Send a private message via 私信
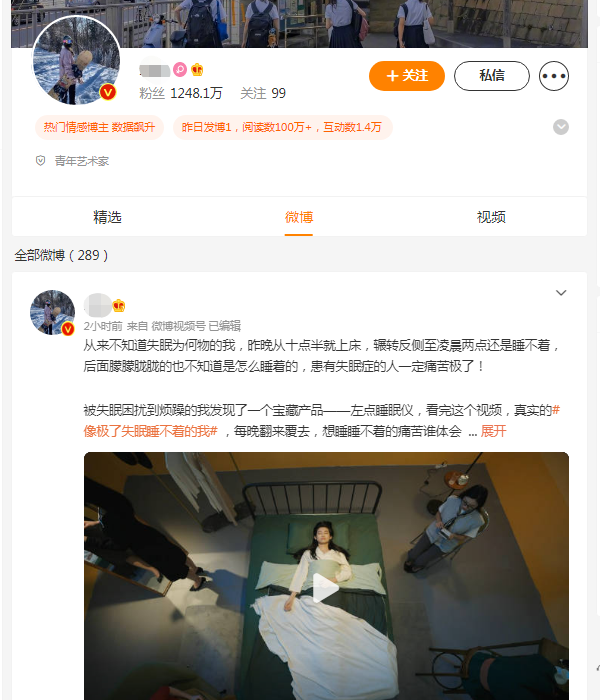The height and width of the screenshot is (700, 600). [x=491, y=76]
